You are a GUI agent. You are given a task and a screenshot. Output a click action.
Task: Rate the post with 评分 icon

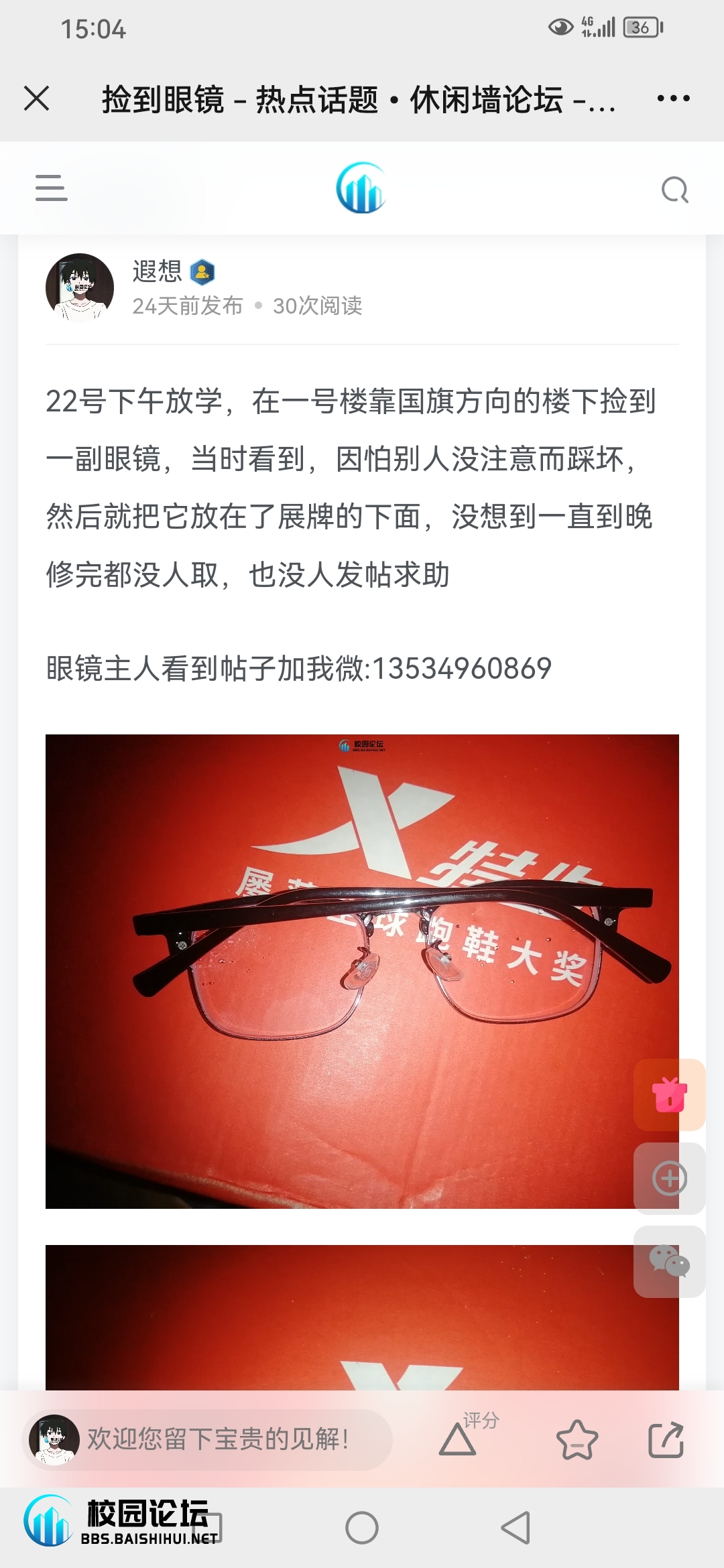459,1439
